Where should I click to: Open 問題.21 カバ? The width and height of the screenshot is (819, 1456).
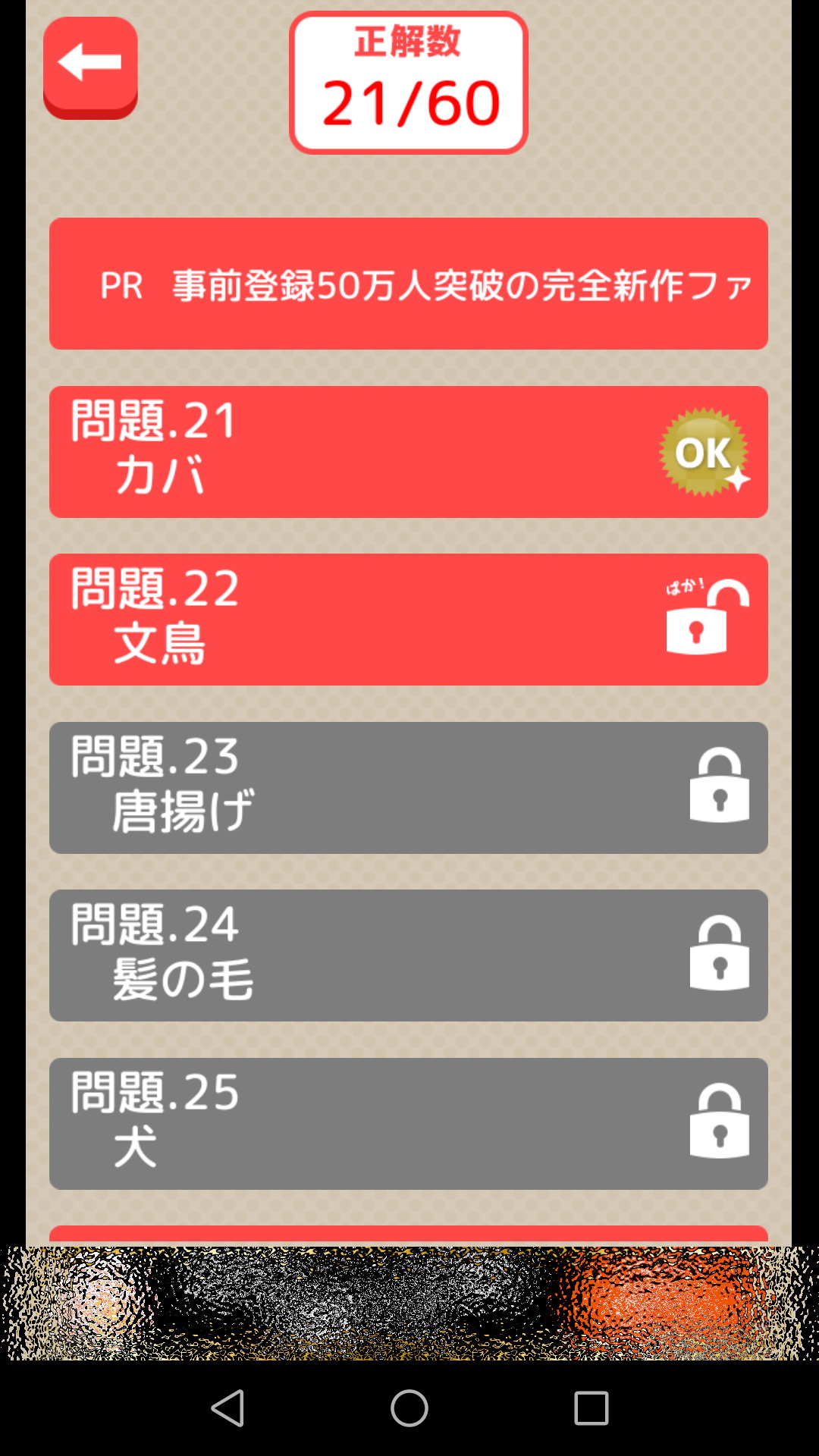point(409,452)
